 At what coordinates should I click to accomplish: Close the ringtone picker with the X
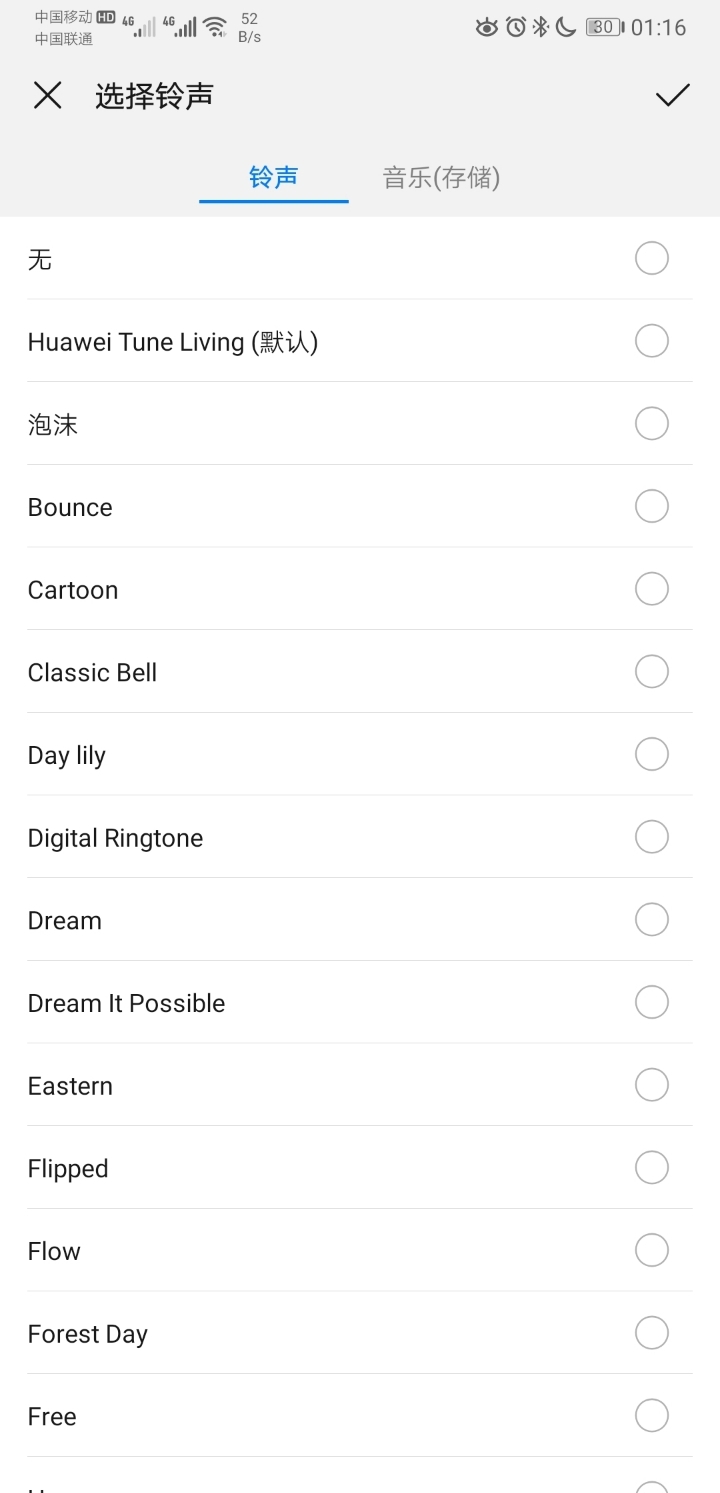point(47,95)
